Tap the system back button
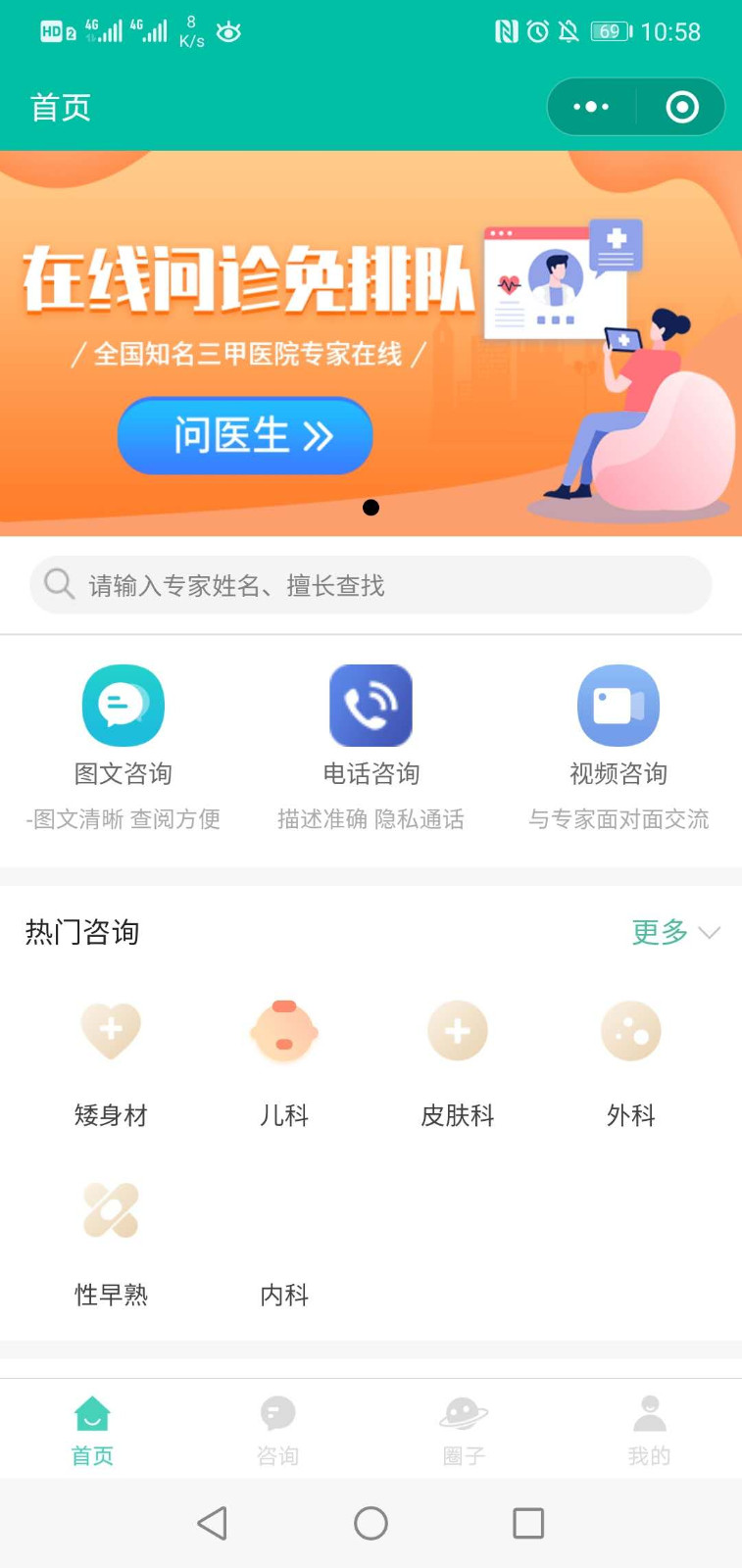This screenshot has width=742, height=1568. (x=213, y=1523)
